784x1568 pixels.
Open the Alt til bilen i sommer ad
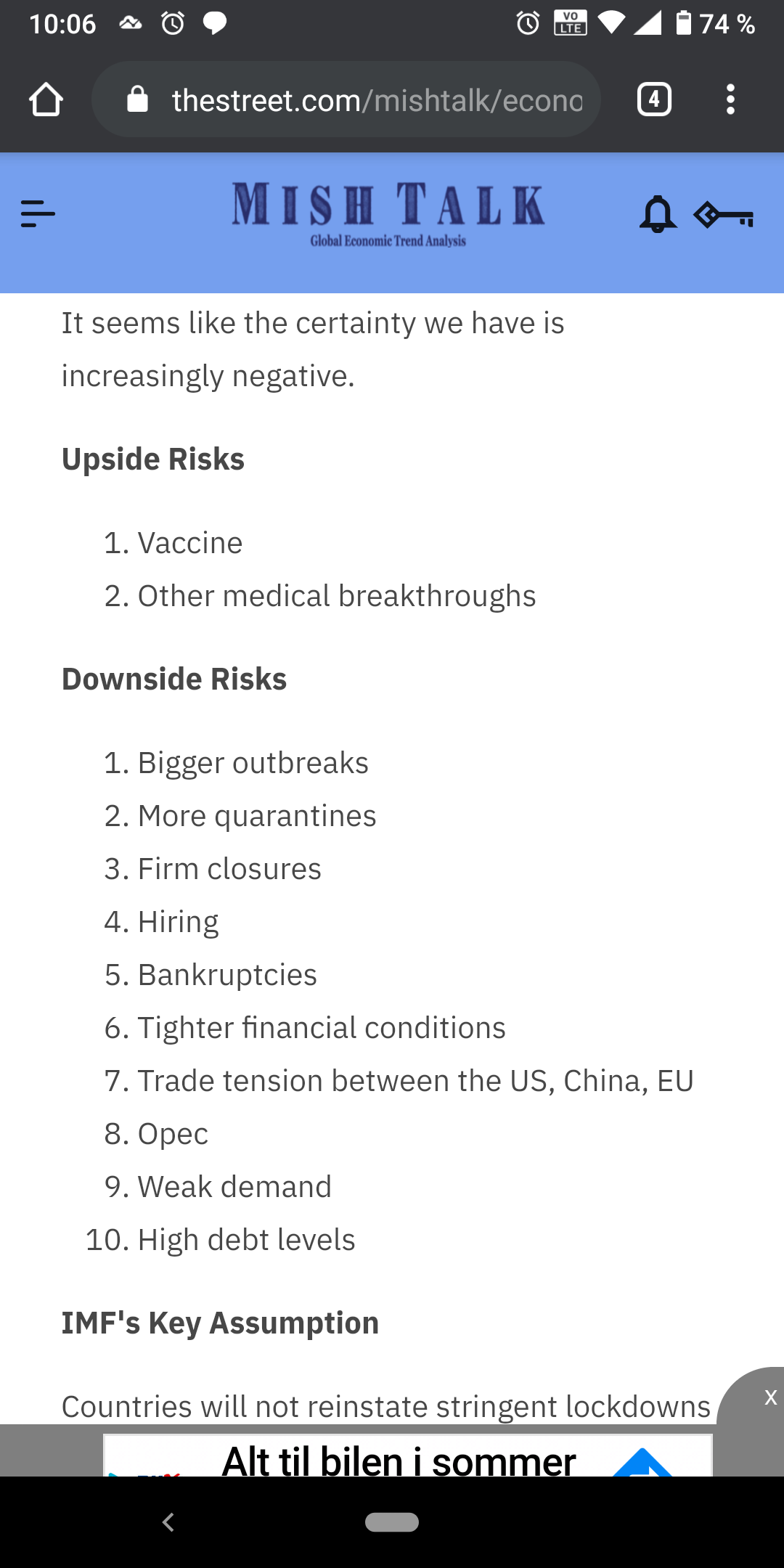[407, 1455]
